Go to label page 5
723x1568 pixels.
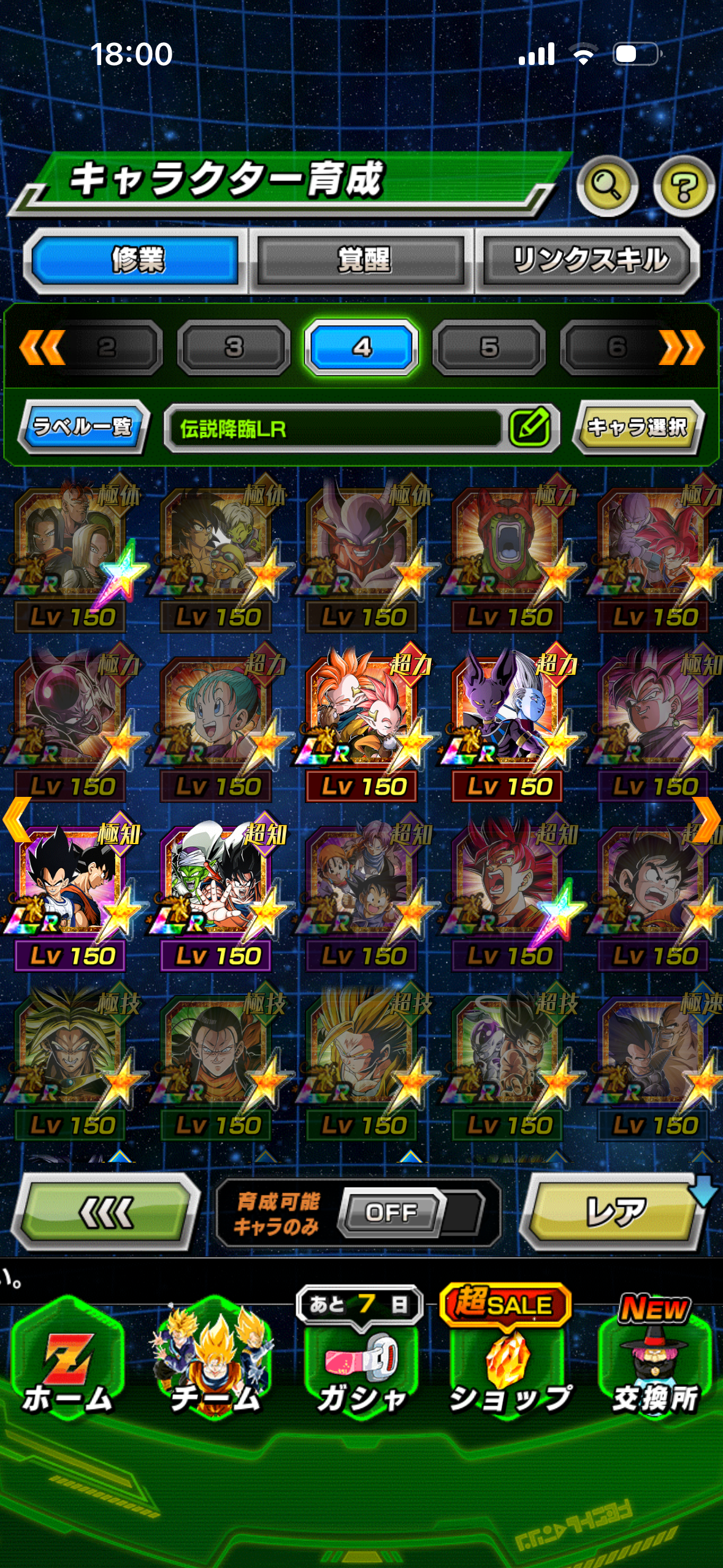click(x=489, y=347)
